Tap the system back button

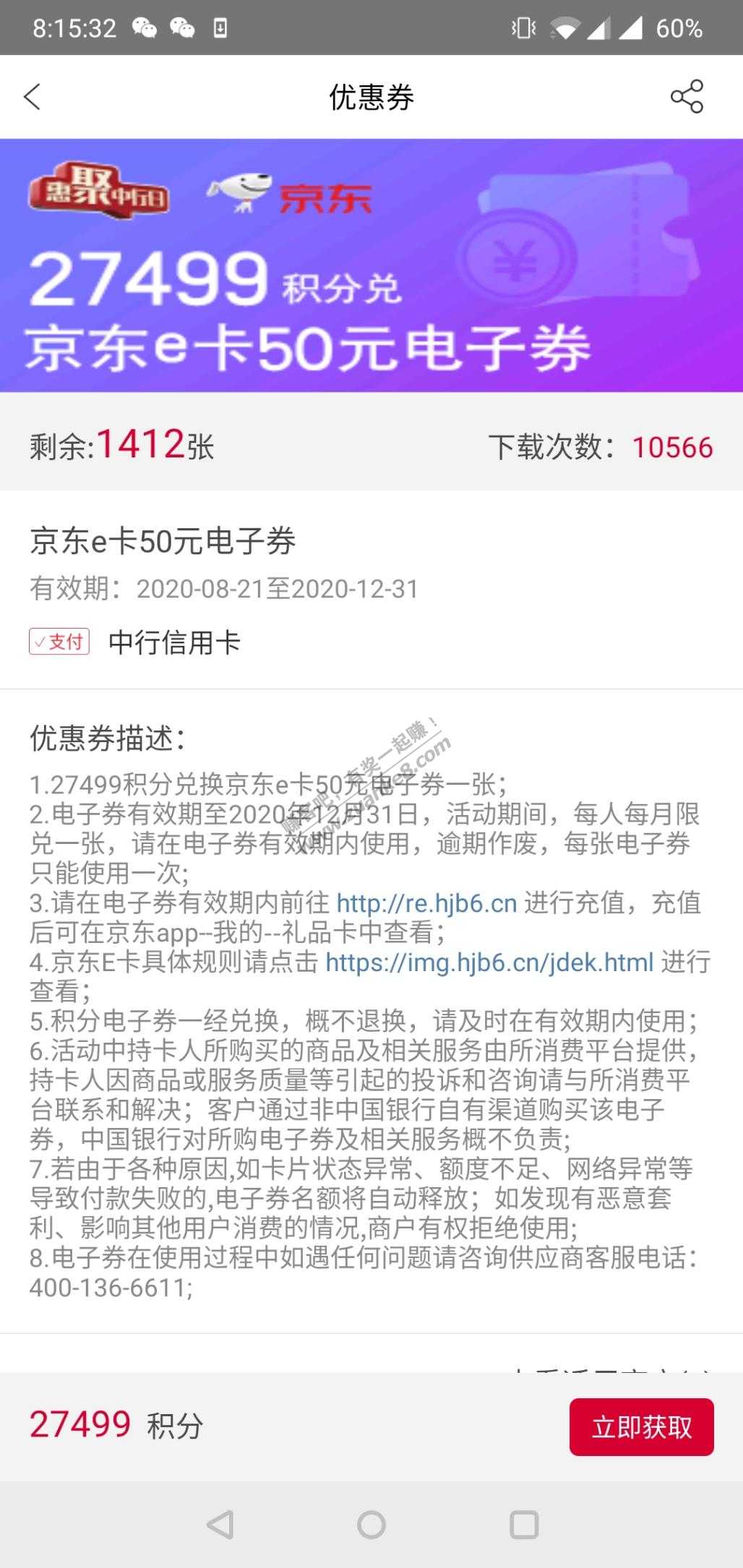pyautogui.click(x=220, y=1525)
